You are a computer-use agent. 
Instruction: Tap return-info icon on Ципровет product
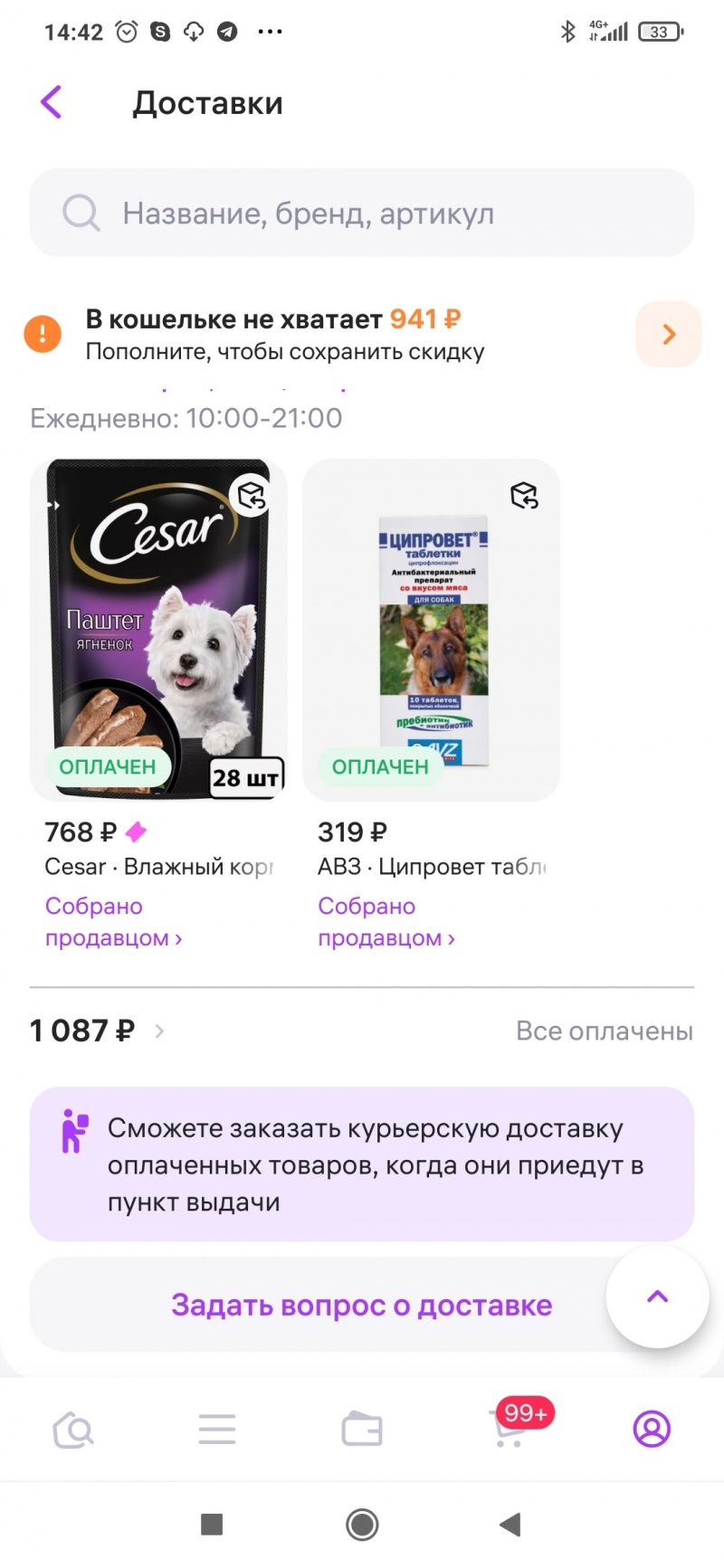(x=524, y=495)
